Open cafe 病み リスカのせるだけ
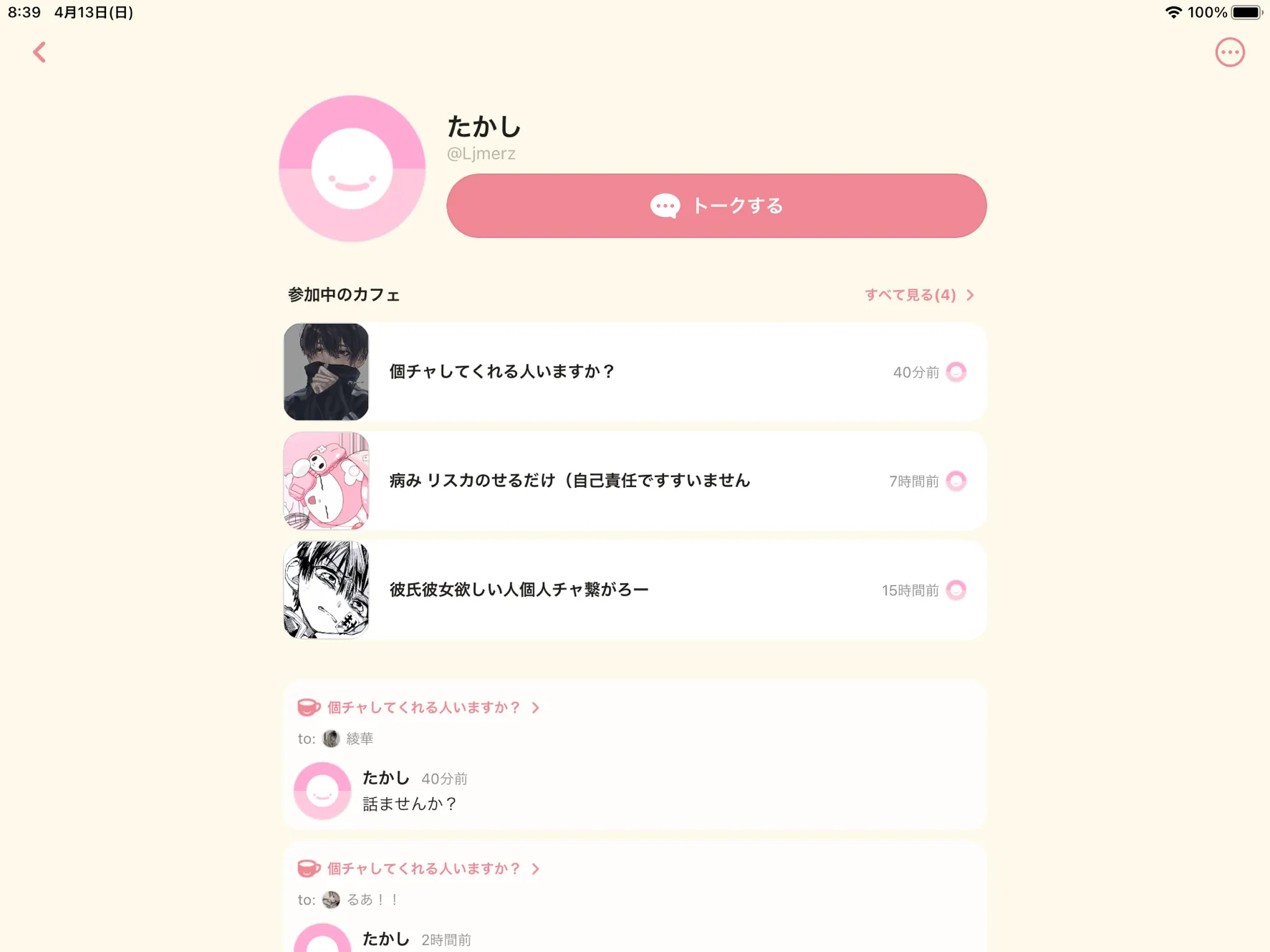 (635, 481)
